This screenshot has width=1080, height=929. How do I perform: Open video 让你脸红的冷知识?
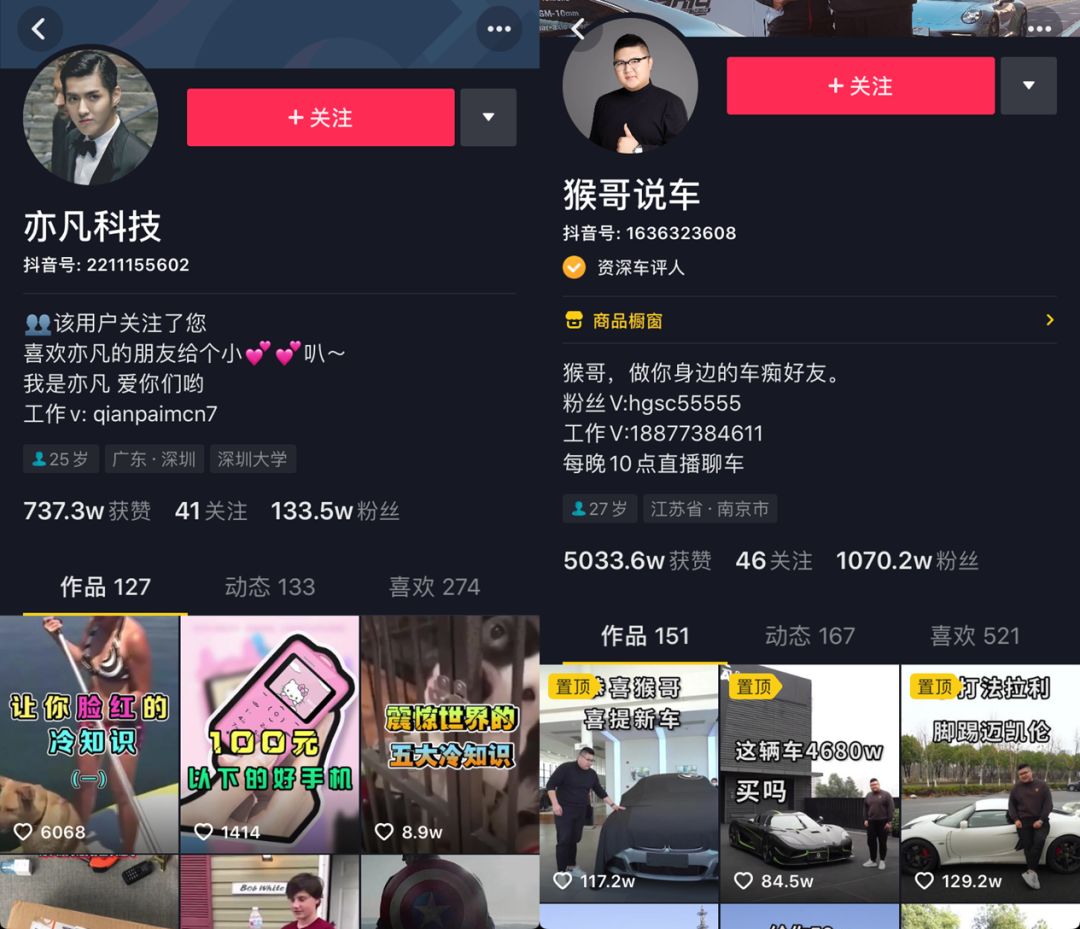click(89, 734)
